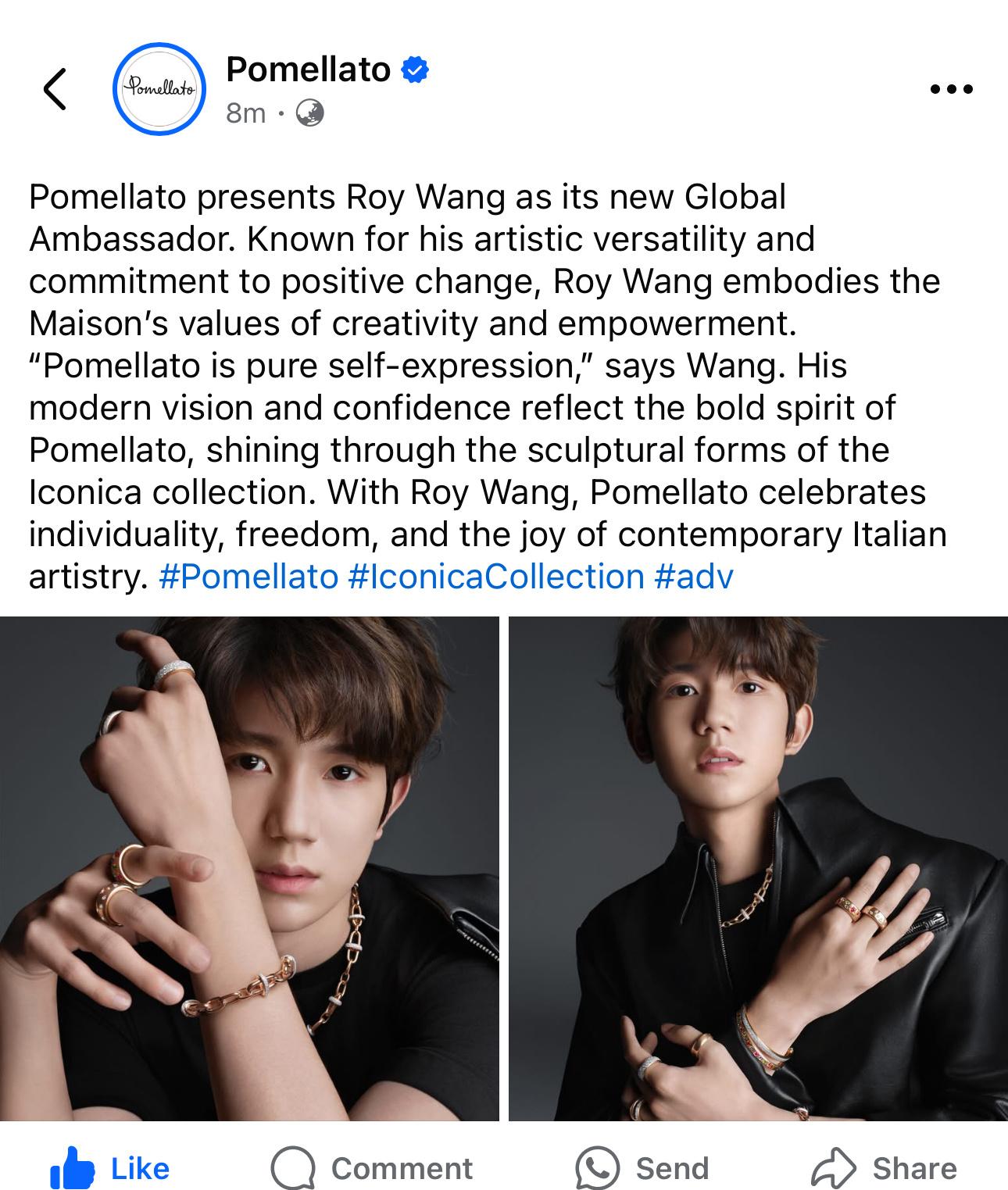Open the #Pomellato hashtag
Image resolution: width=1008 pixels, height=1190 pixels.
(248, 577)
